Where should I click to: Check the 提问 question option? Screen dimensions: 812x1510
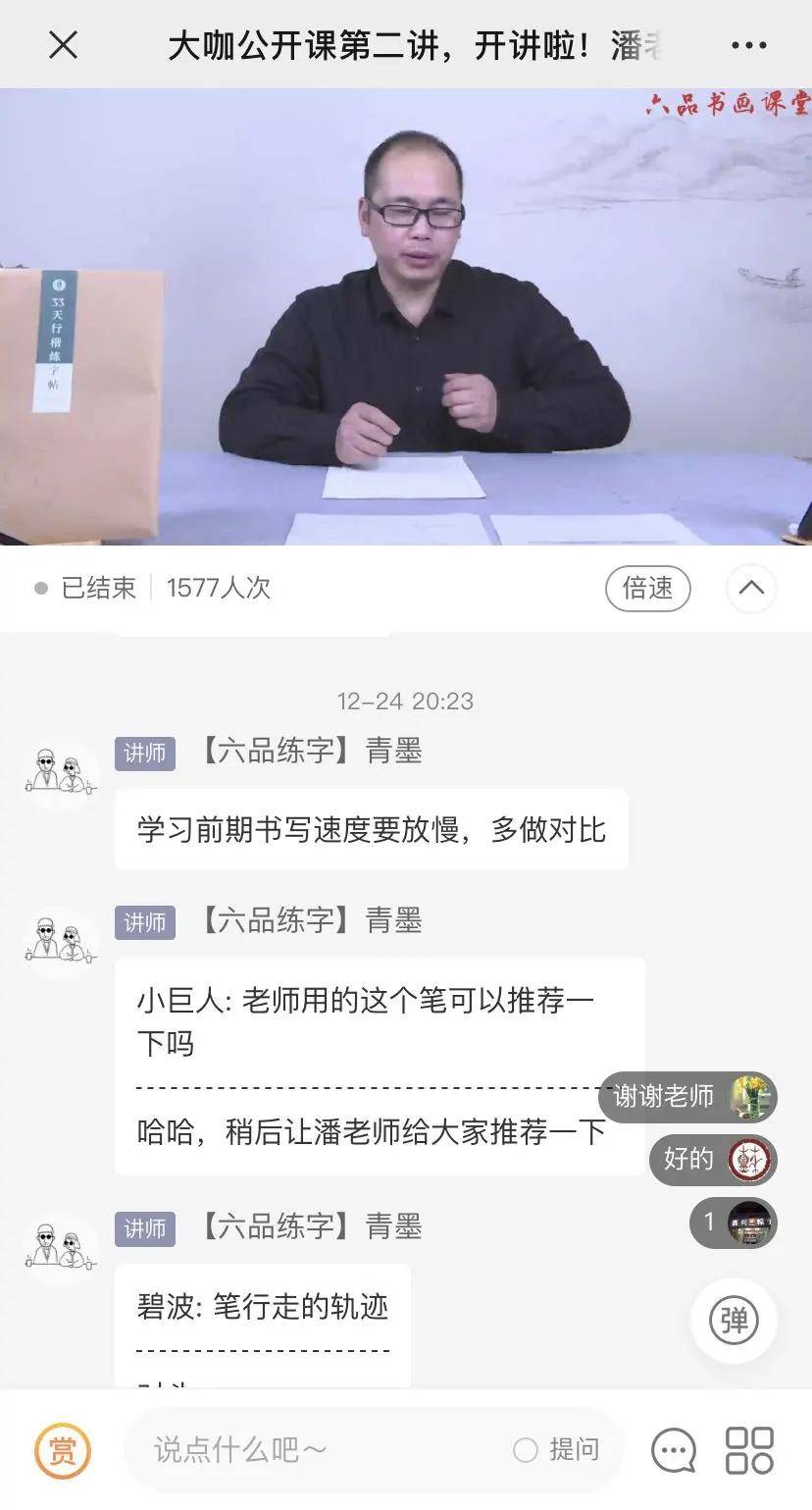pos(556,1449)
